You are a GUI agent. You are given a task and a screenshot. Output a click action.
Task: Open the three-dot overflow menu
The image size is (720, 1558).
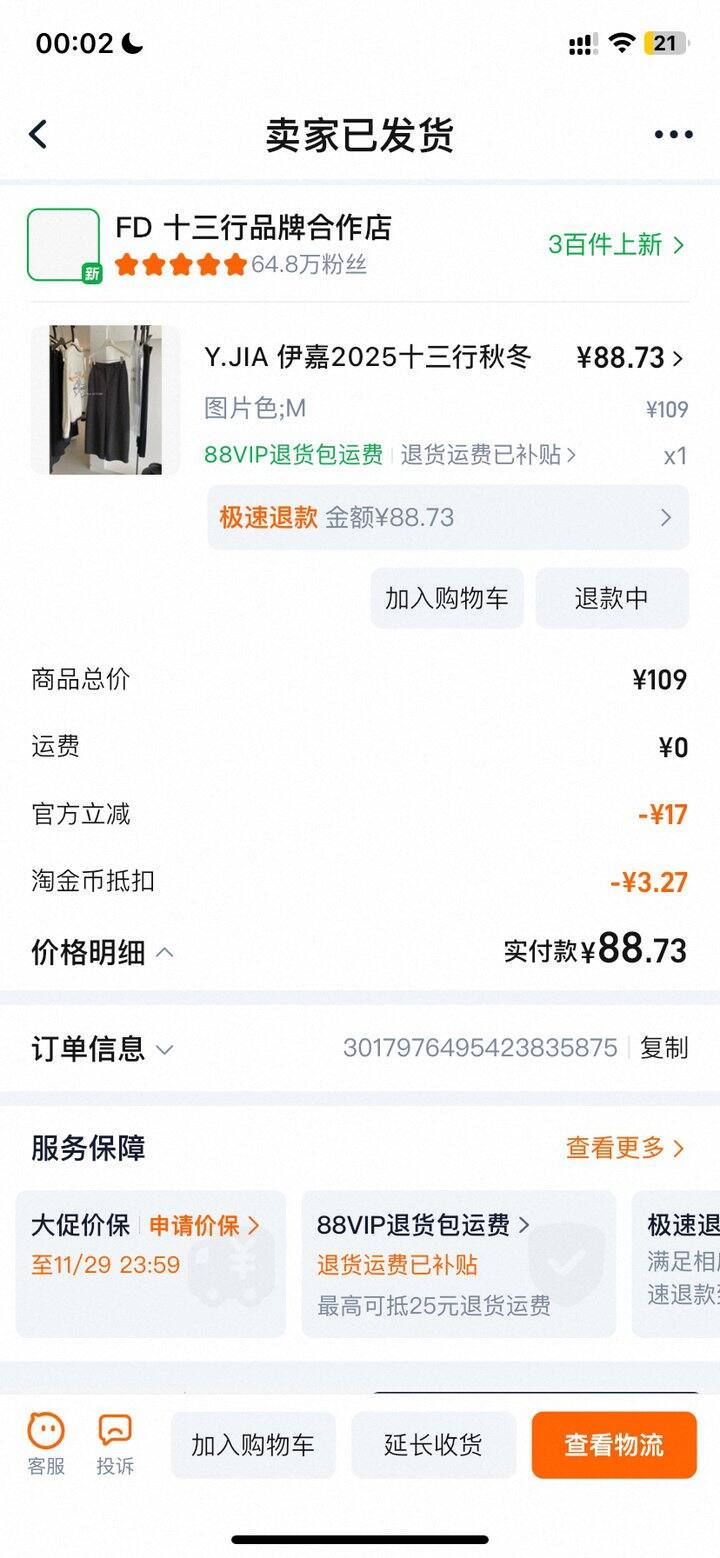tap(673, 135)
